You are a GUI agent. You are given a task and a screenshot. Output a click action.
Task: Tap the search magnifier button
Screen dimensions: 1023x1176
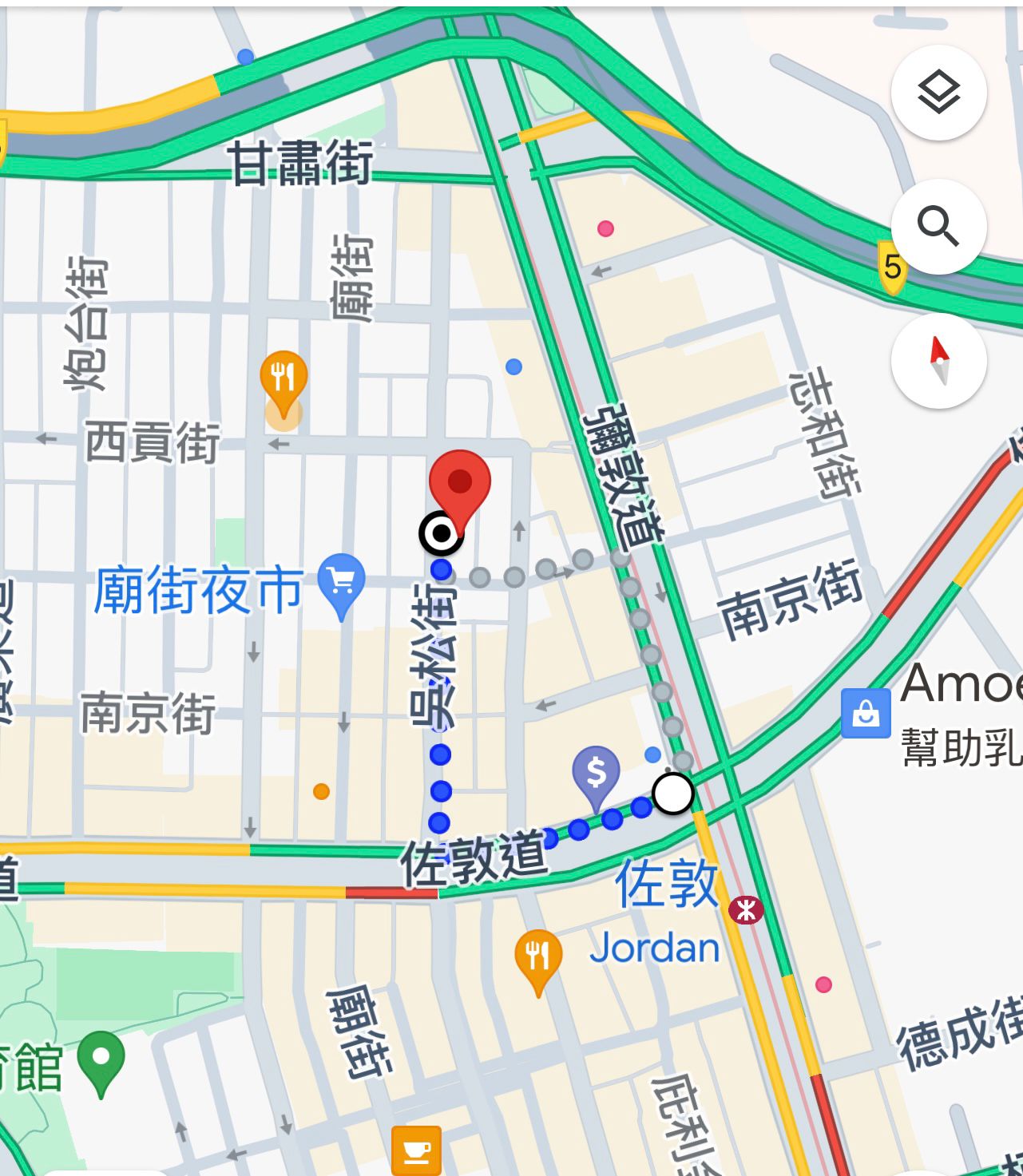click(x=938, y=227)
